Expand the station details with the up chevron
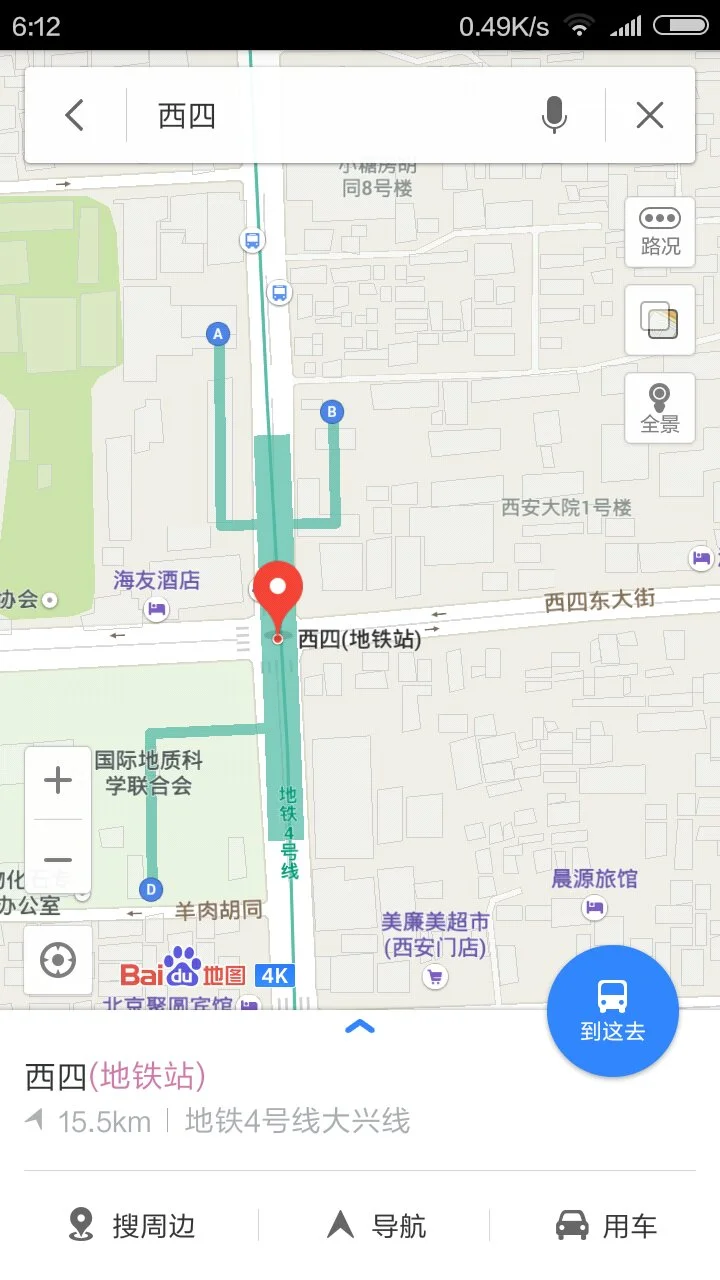Viewport: 720px width, 1280px height. (359, 1027)
